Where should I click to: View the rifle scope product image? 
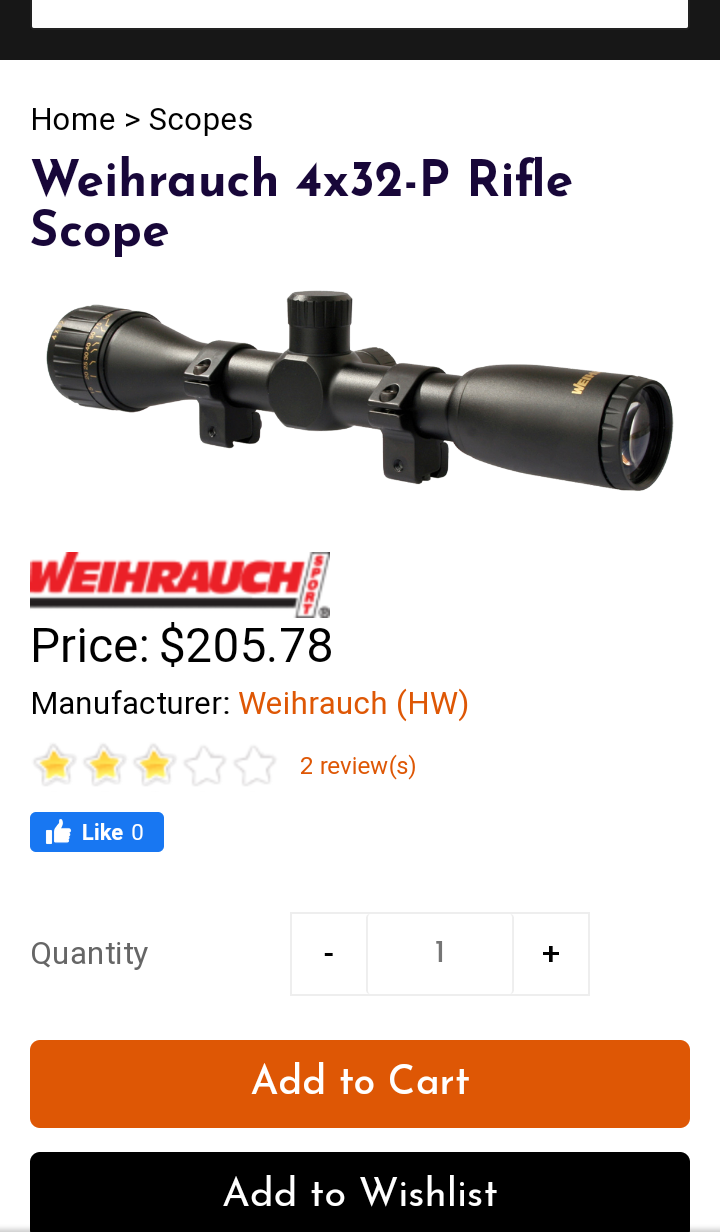coord(360,392)
